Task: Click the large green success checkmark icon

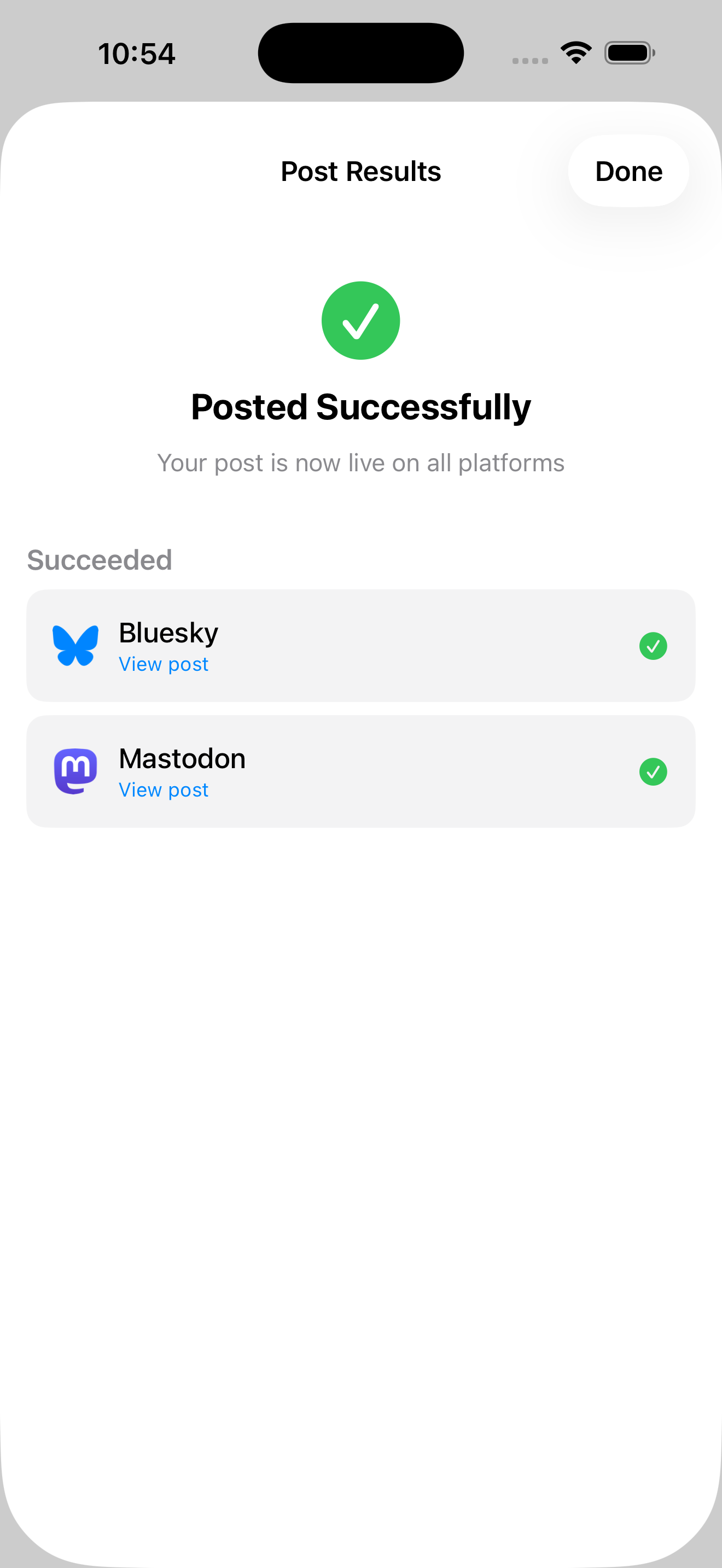Action: click(x=360, y=320)
